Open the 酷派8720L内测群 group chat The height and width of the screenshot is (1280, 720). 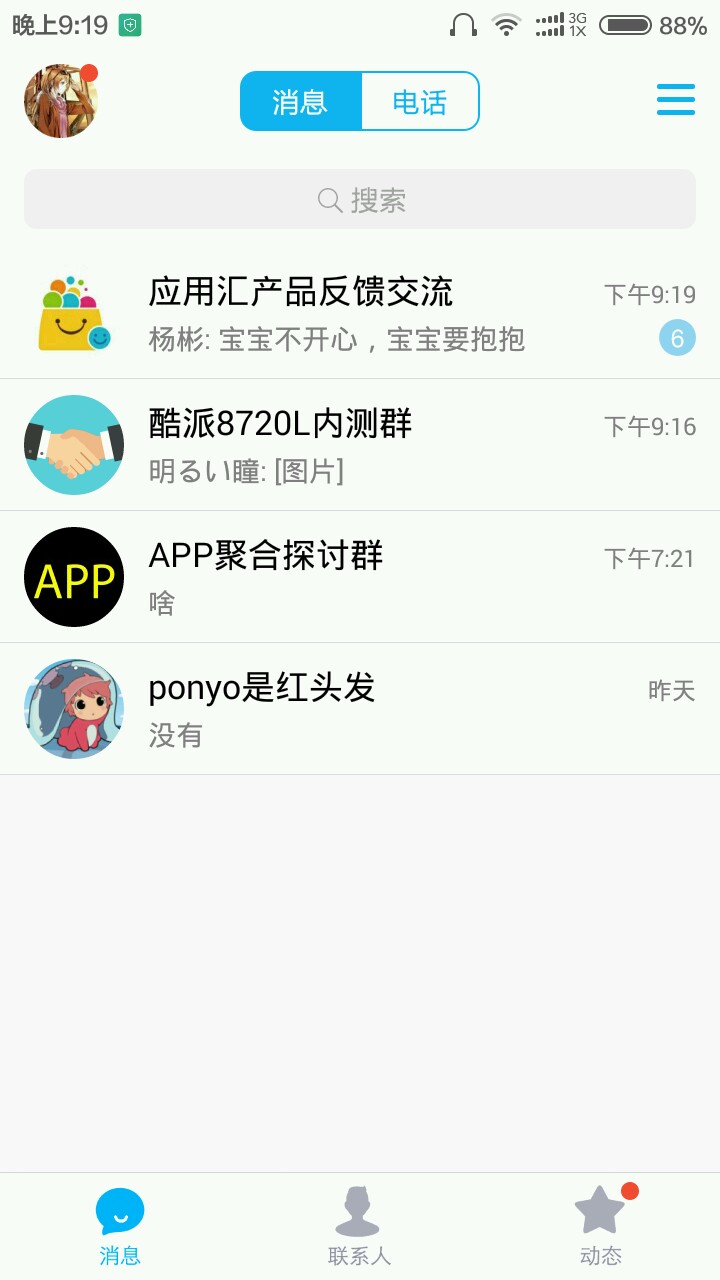point(360,445)
